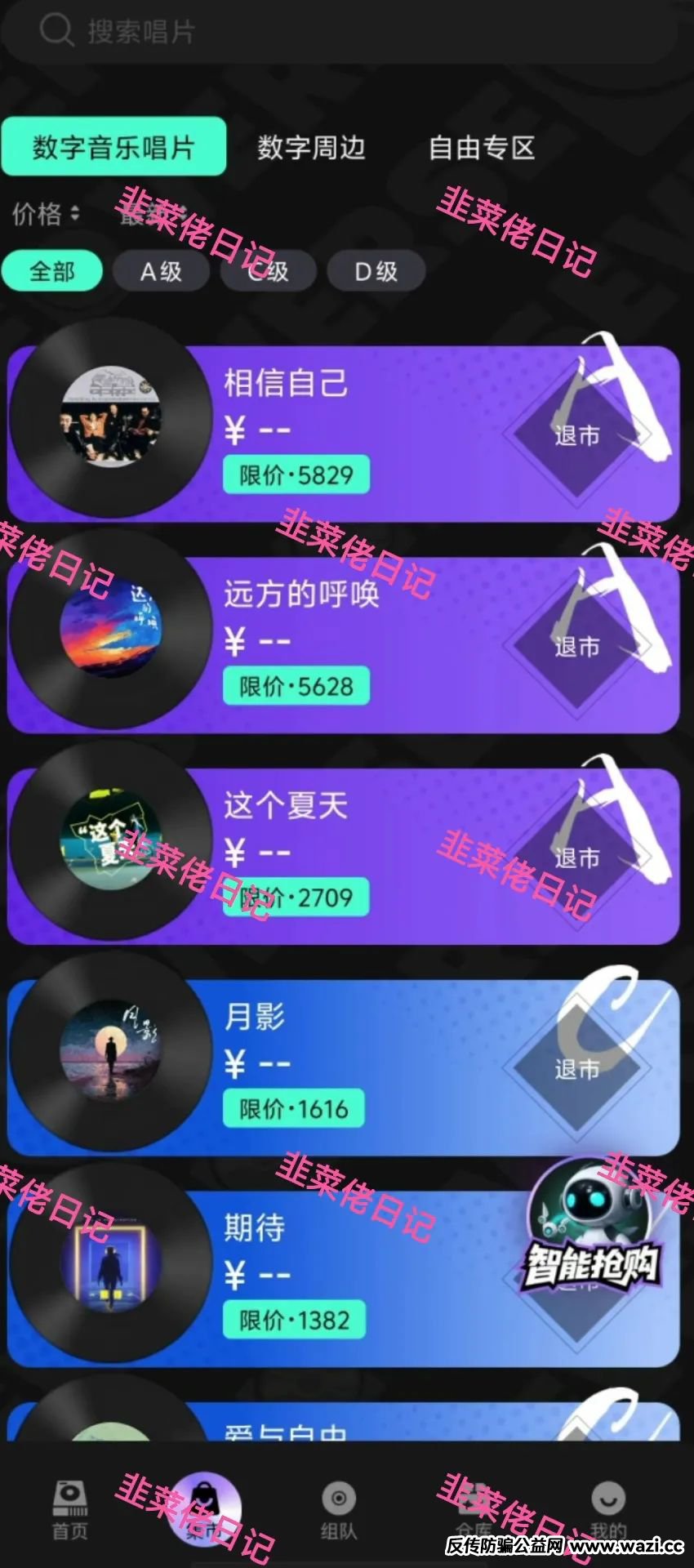This screenshot has width=694, height=1568.
Task: Select the 全部 filter chip
Action: pos(52,269)
